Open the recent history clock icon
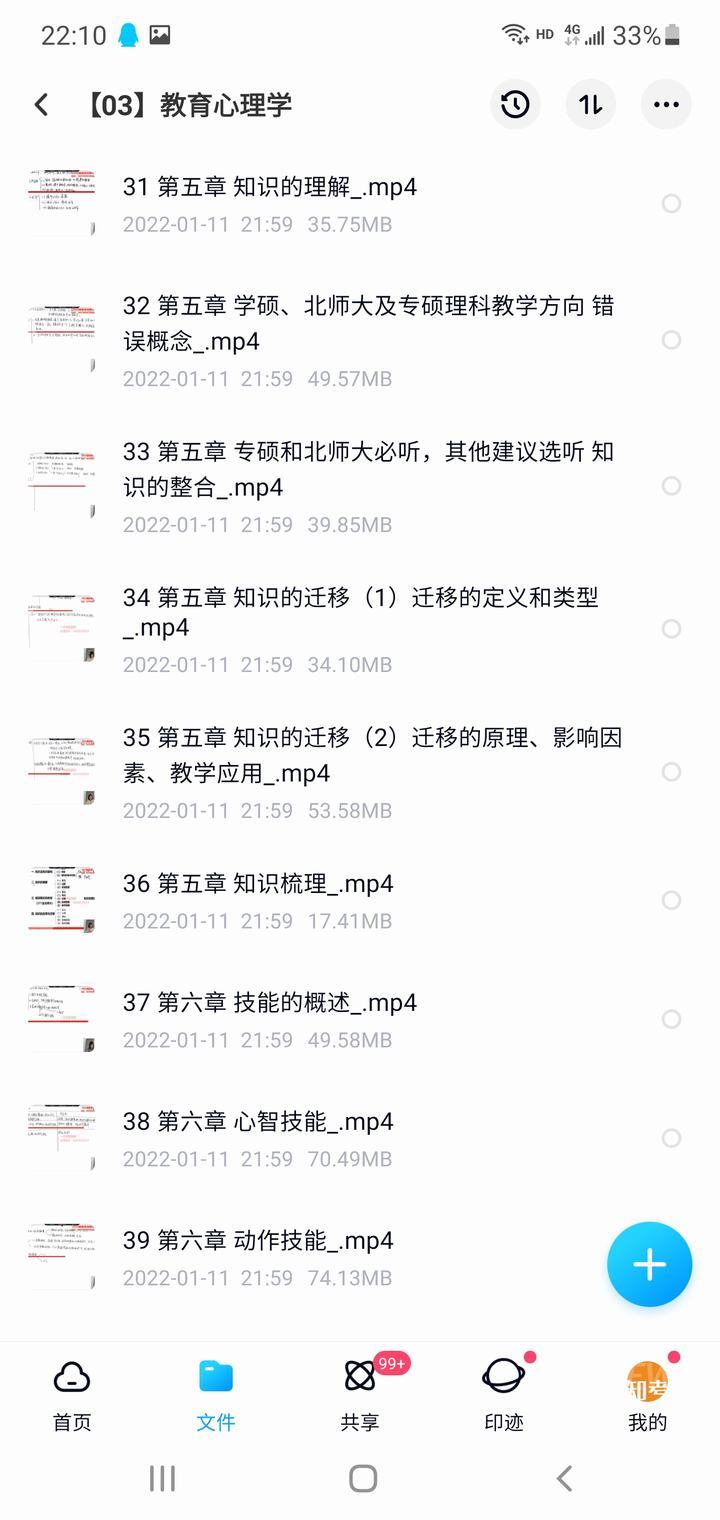 point(515,104)
